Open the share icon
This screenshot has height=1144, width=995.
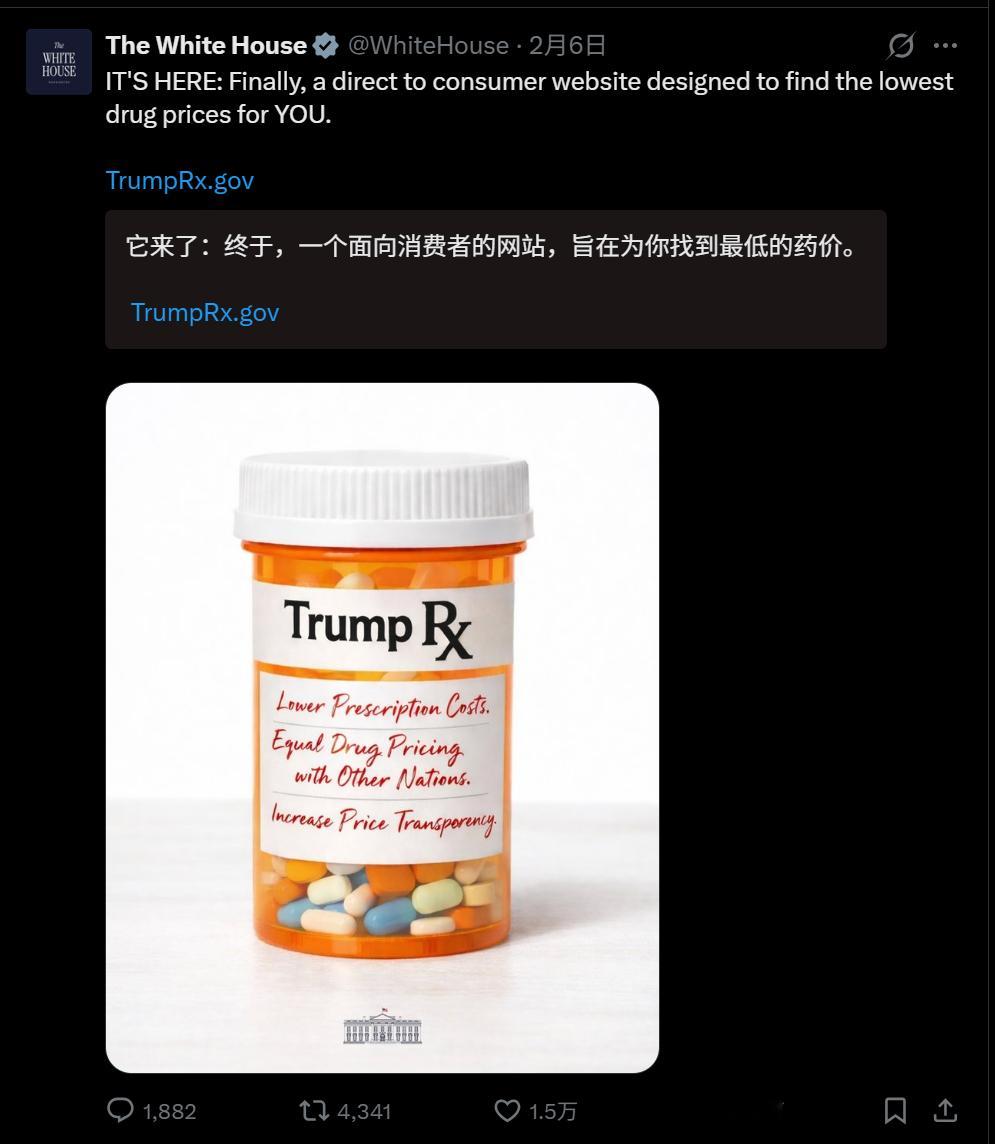[x=946, y=1110]
